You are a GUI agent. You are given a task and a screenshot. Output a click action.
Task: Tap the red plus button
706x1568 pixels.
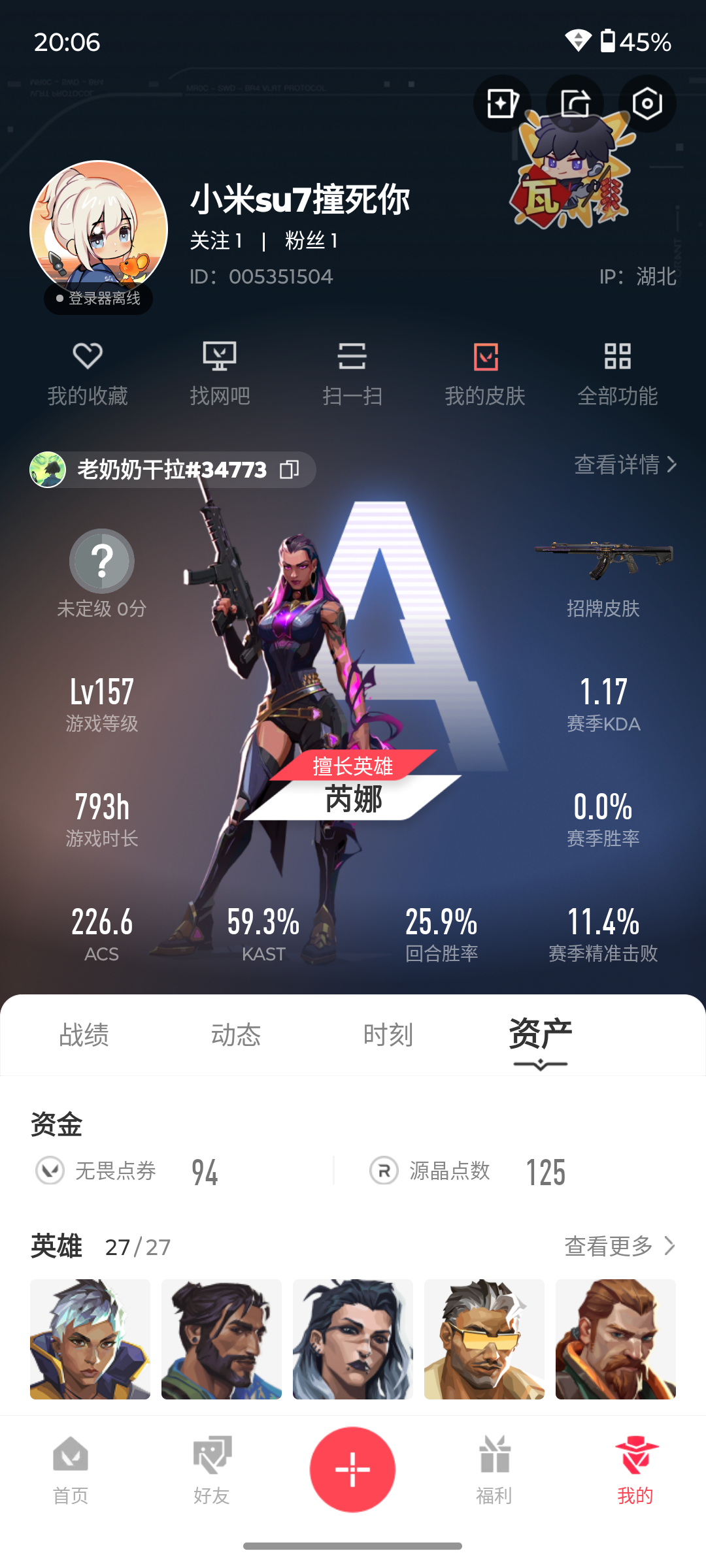[x=353, y=1469]
